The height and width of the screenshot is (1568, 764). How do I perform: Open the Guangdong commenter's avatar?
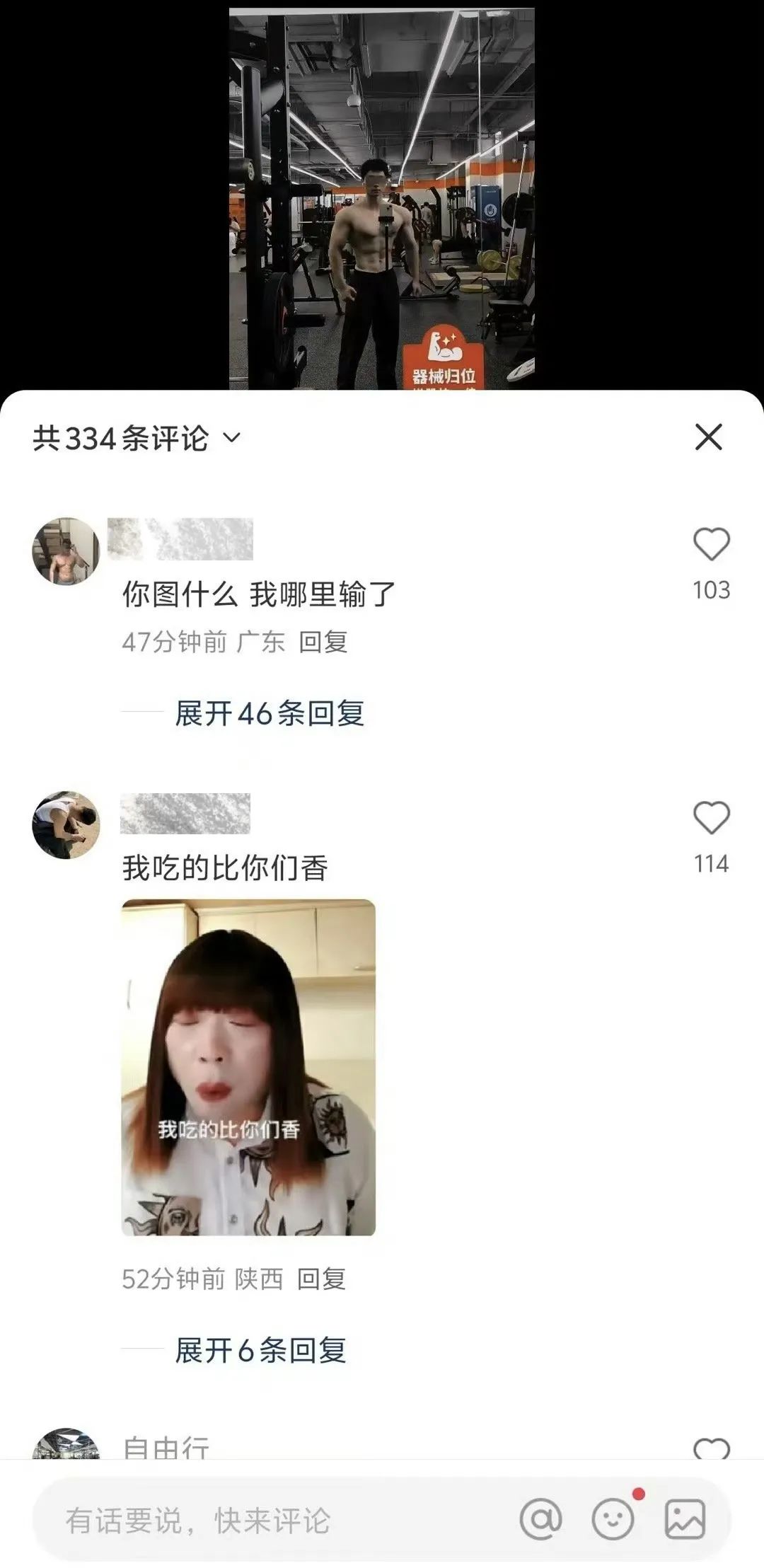[66, 551]
